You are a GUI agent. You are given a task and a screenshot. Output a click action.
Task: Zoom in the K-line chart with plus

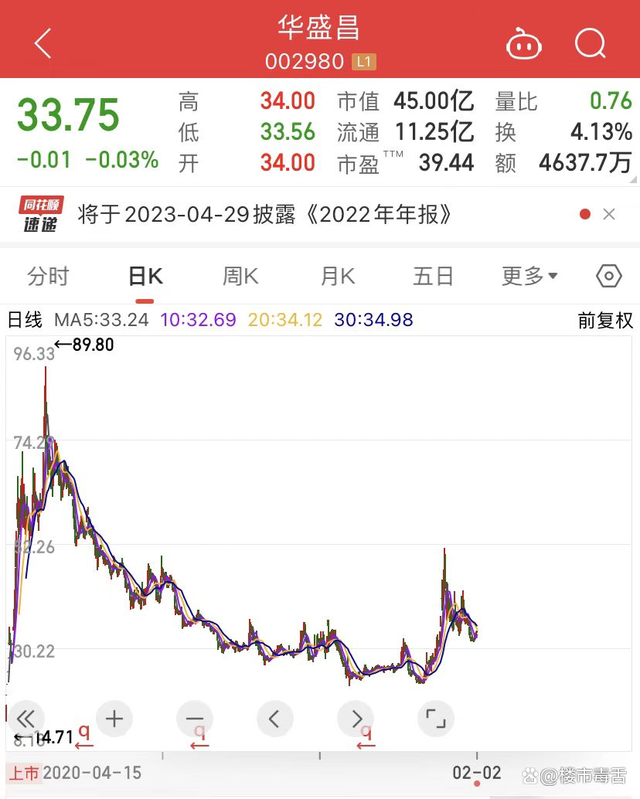[x=114, y=718]
